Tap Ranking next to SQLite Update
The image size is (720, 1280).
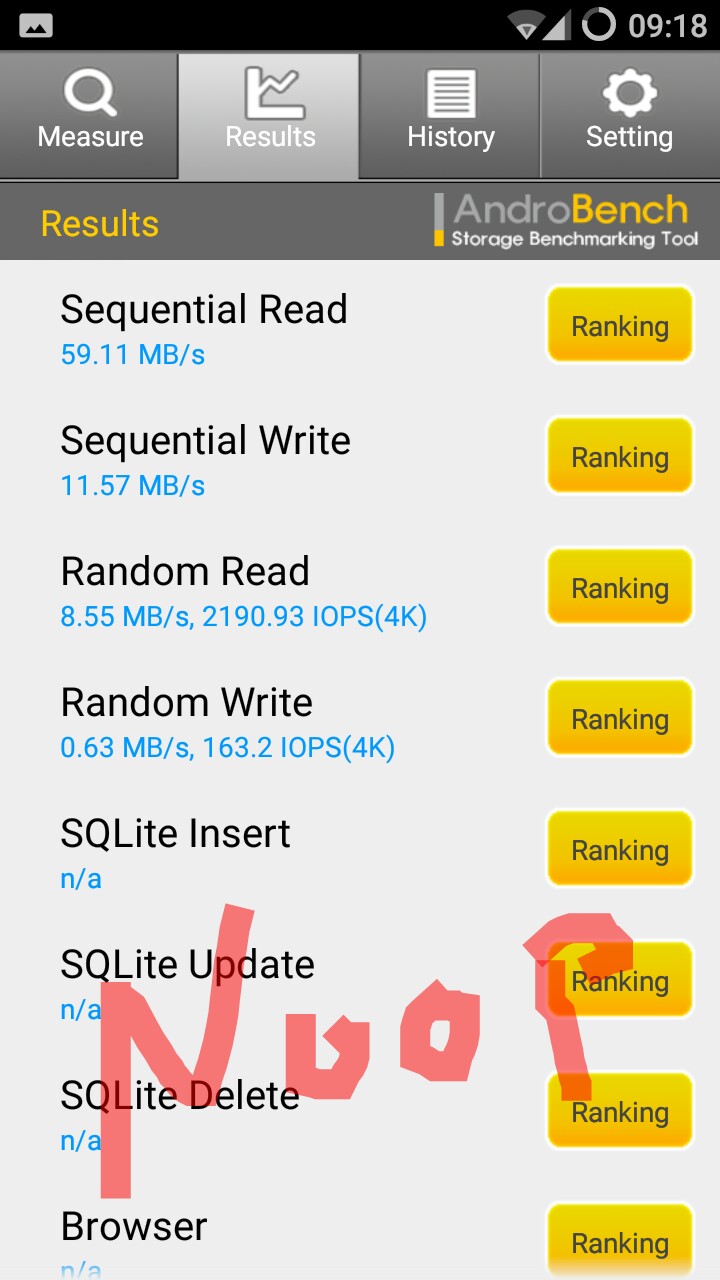click(620, 980)
